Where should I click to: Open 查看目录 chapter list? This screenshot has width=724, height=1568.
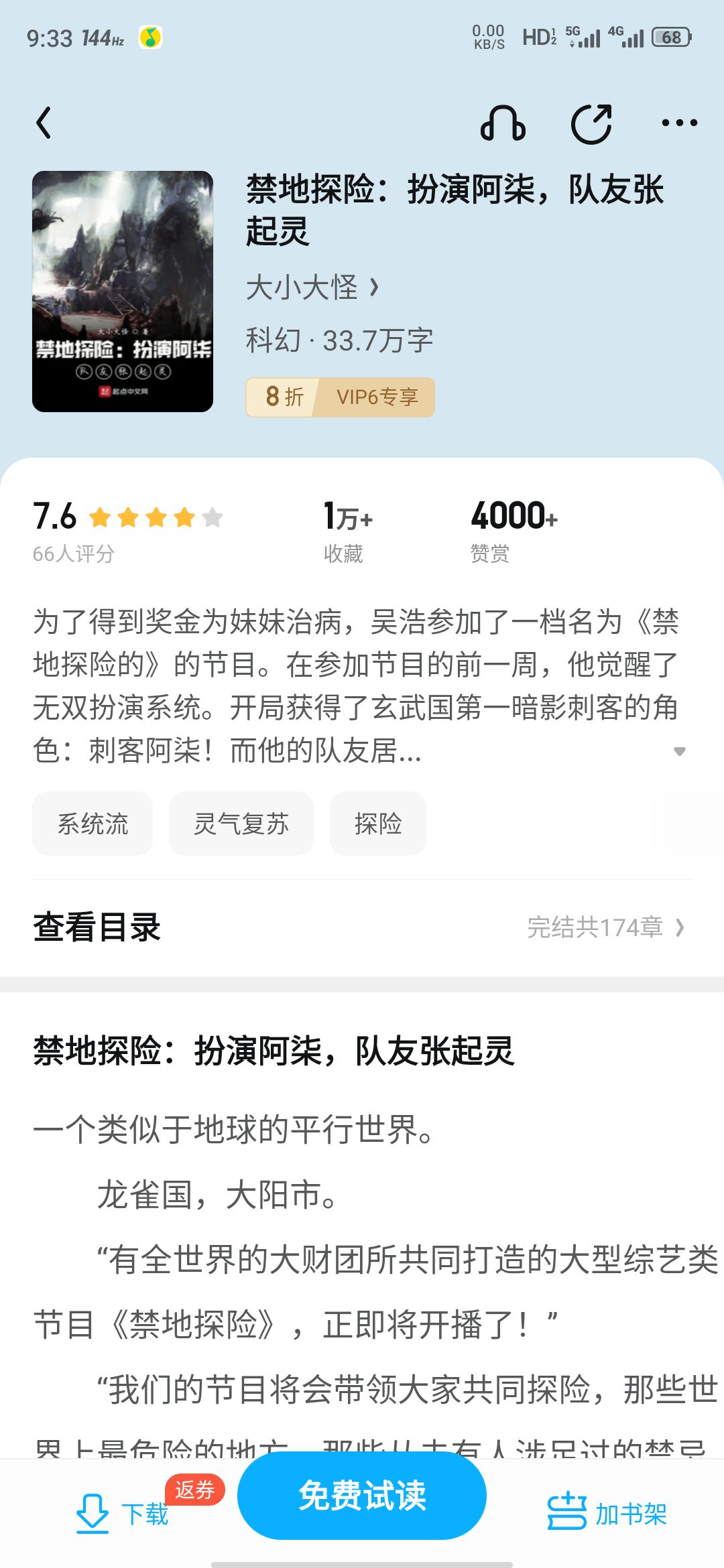pyautogui.click(x=362, y=928)
